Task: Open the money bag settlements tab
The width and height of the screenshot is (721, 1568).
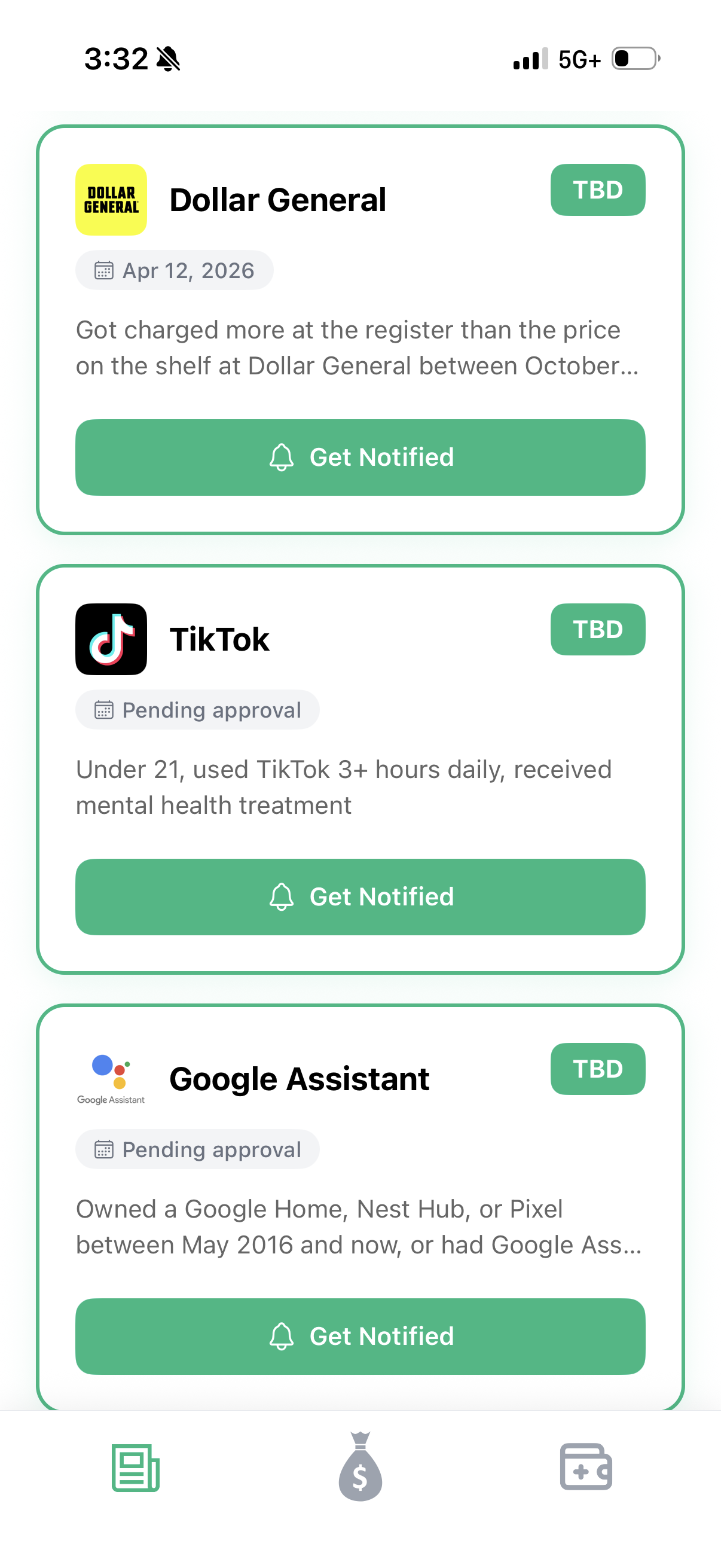Action: pos(360,1467)
